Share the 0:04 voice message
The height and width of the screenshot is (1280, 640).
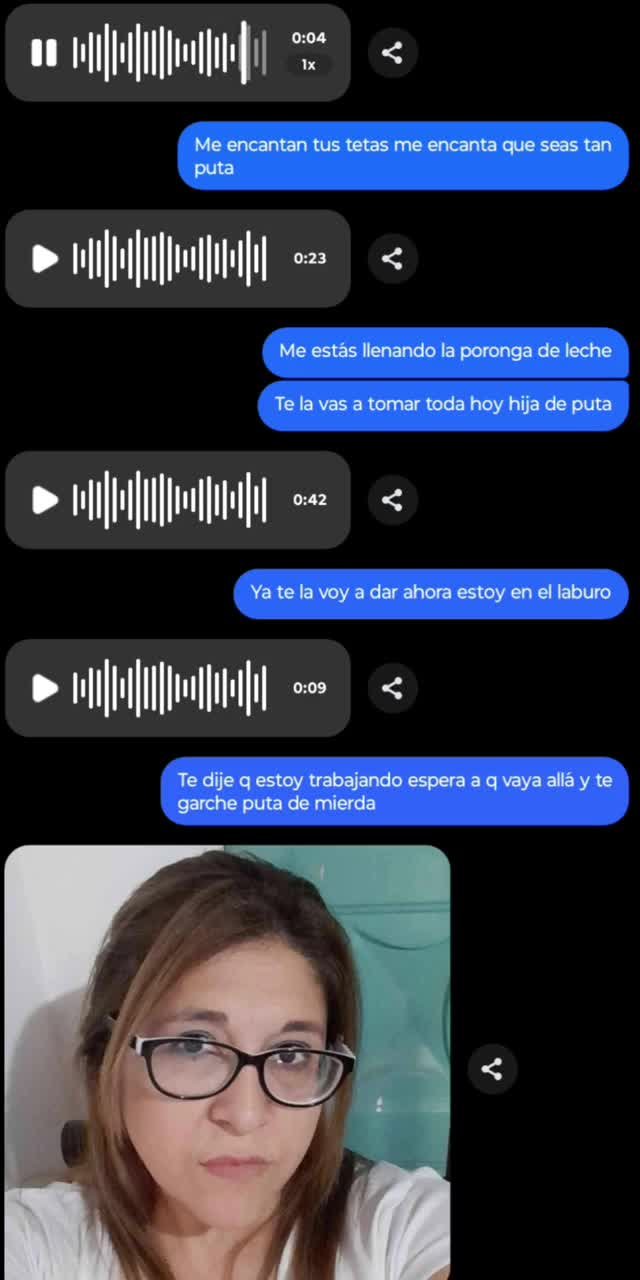pos(393,52)
